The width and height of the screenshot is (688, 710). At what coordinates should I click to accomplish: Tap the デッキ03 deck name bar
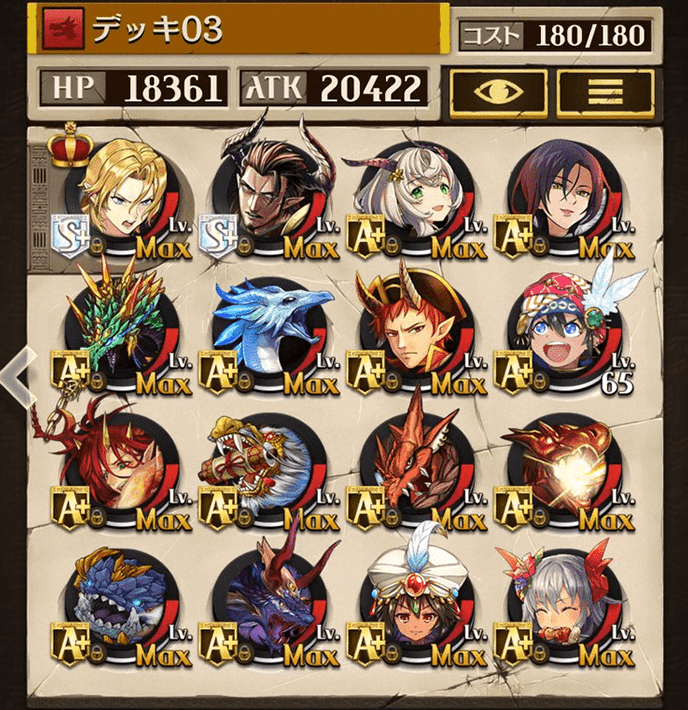tap(240, 30)
